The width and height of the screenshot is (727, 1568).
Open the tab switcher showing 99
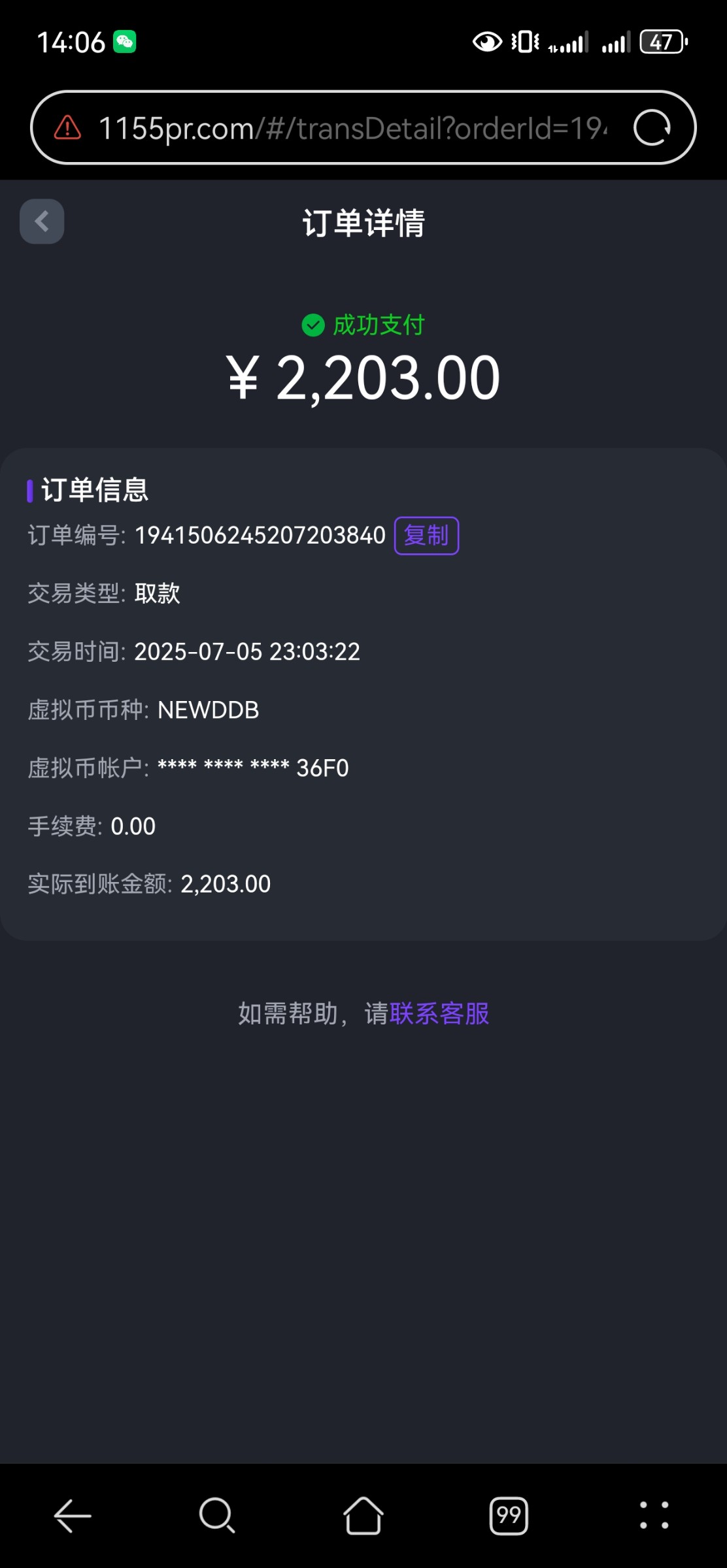[x=509, y=1515]
